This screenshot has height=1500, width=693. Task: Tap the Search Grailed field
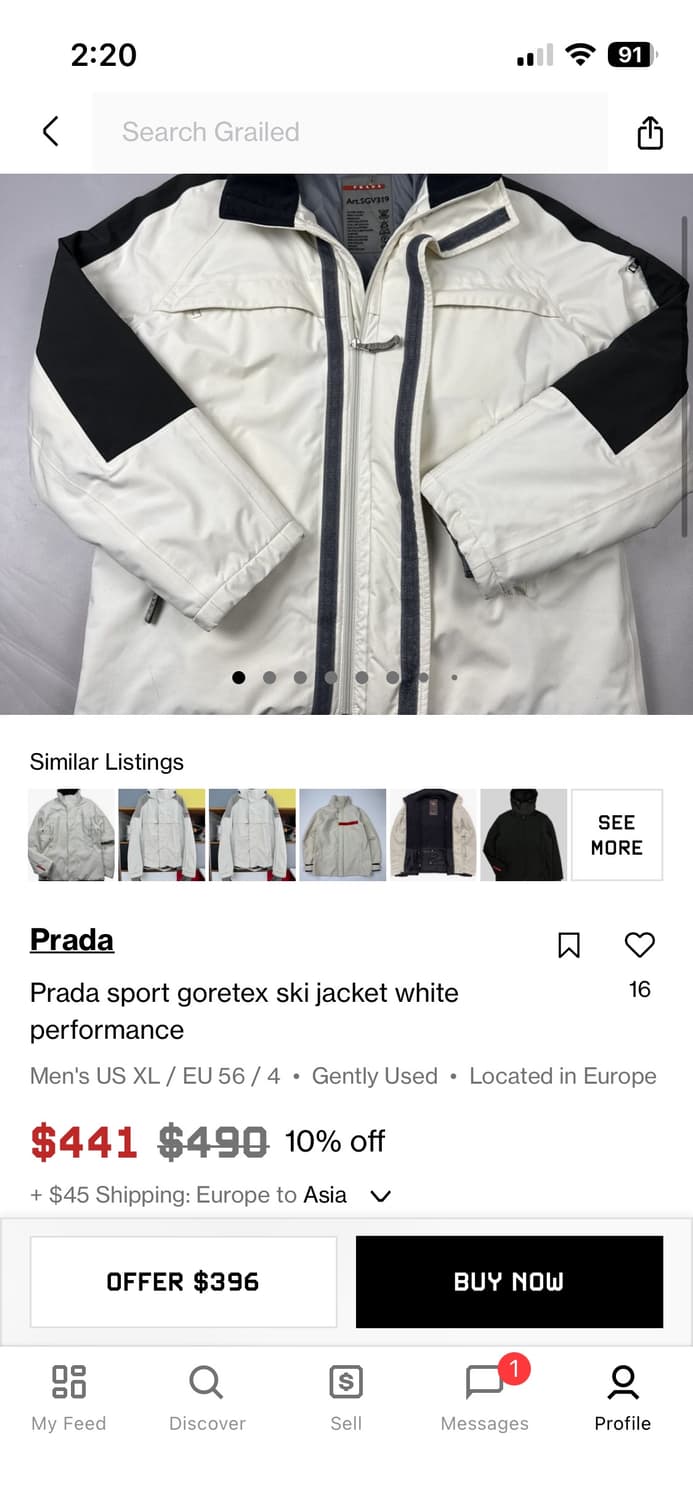[349, 131]
